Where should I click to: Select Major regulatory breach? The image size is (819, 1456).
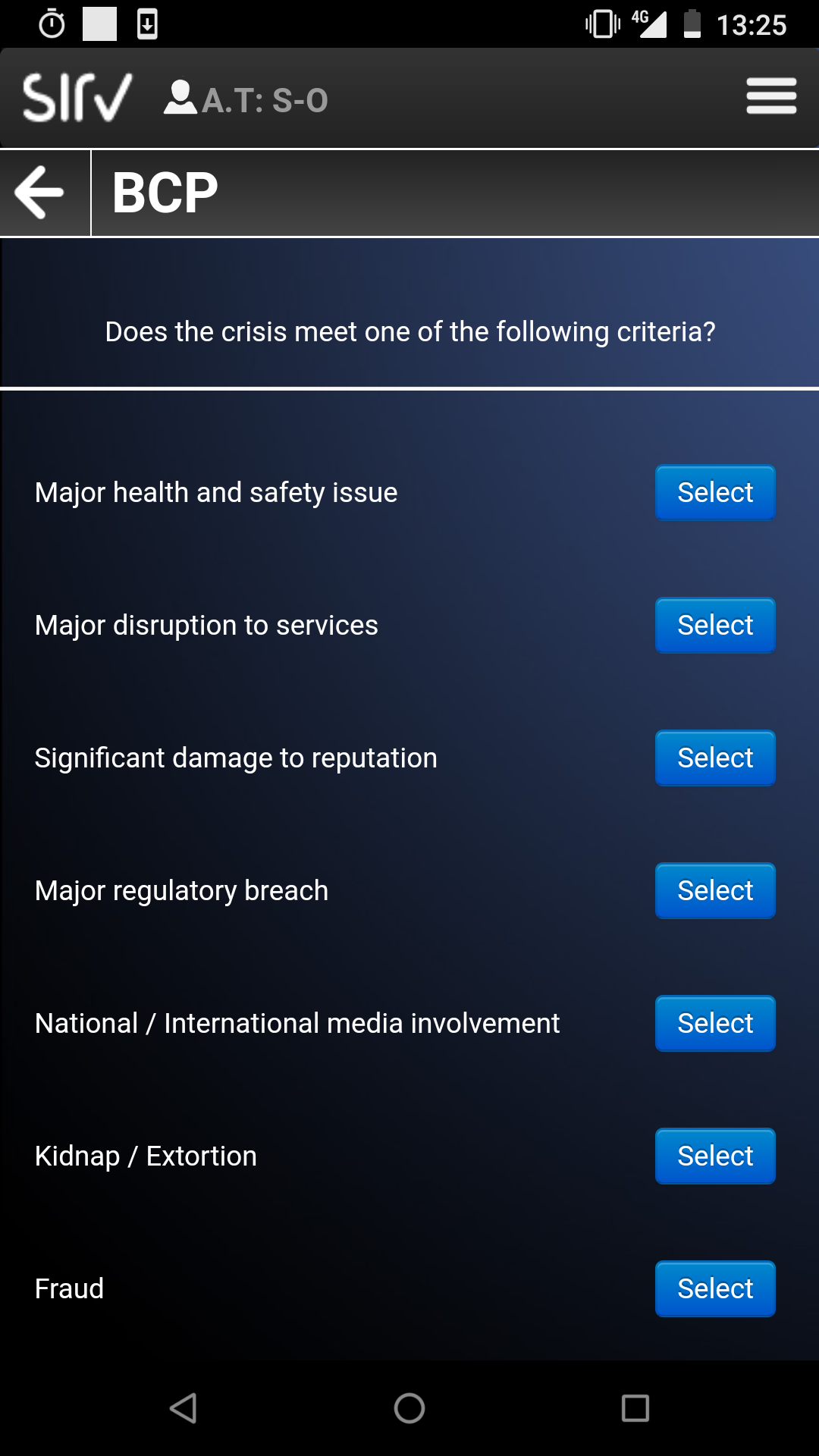715,890
